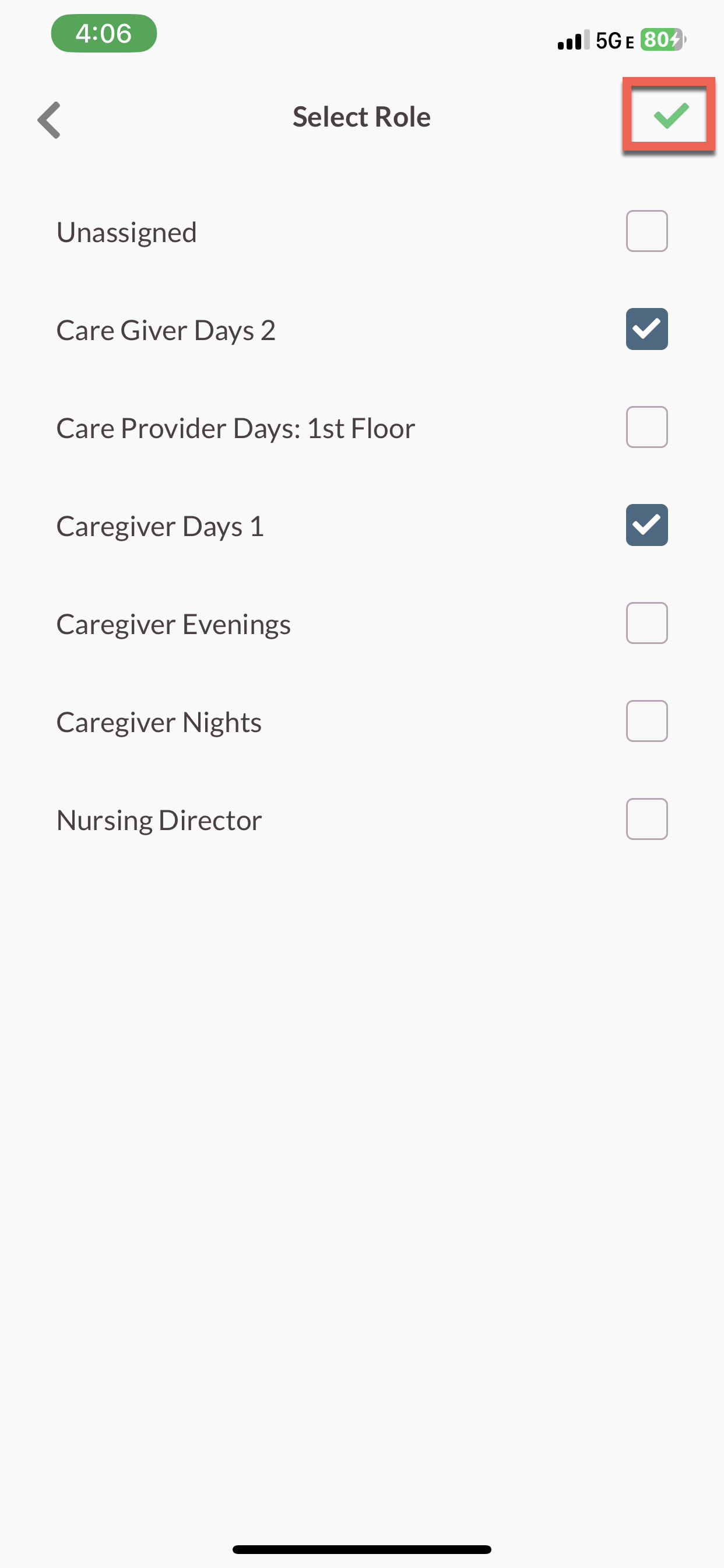Check the Unassigned role box

tap(646, 232)
